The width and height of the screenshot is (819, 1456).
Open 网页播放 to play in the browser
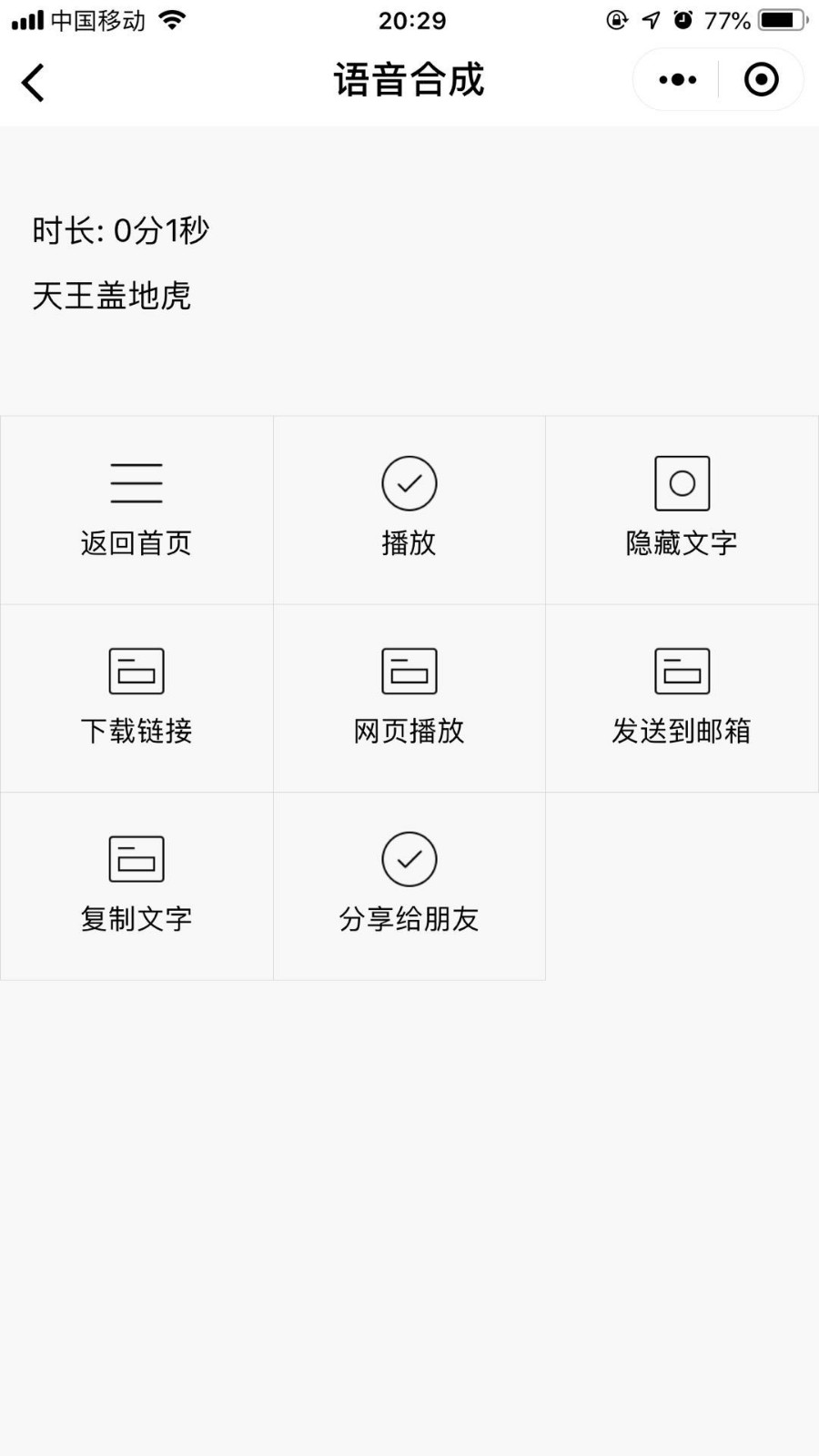point(409,698)
